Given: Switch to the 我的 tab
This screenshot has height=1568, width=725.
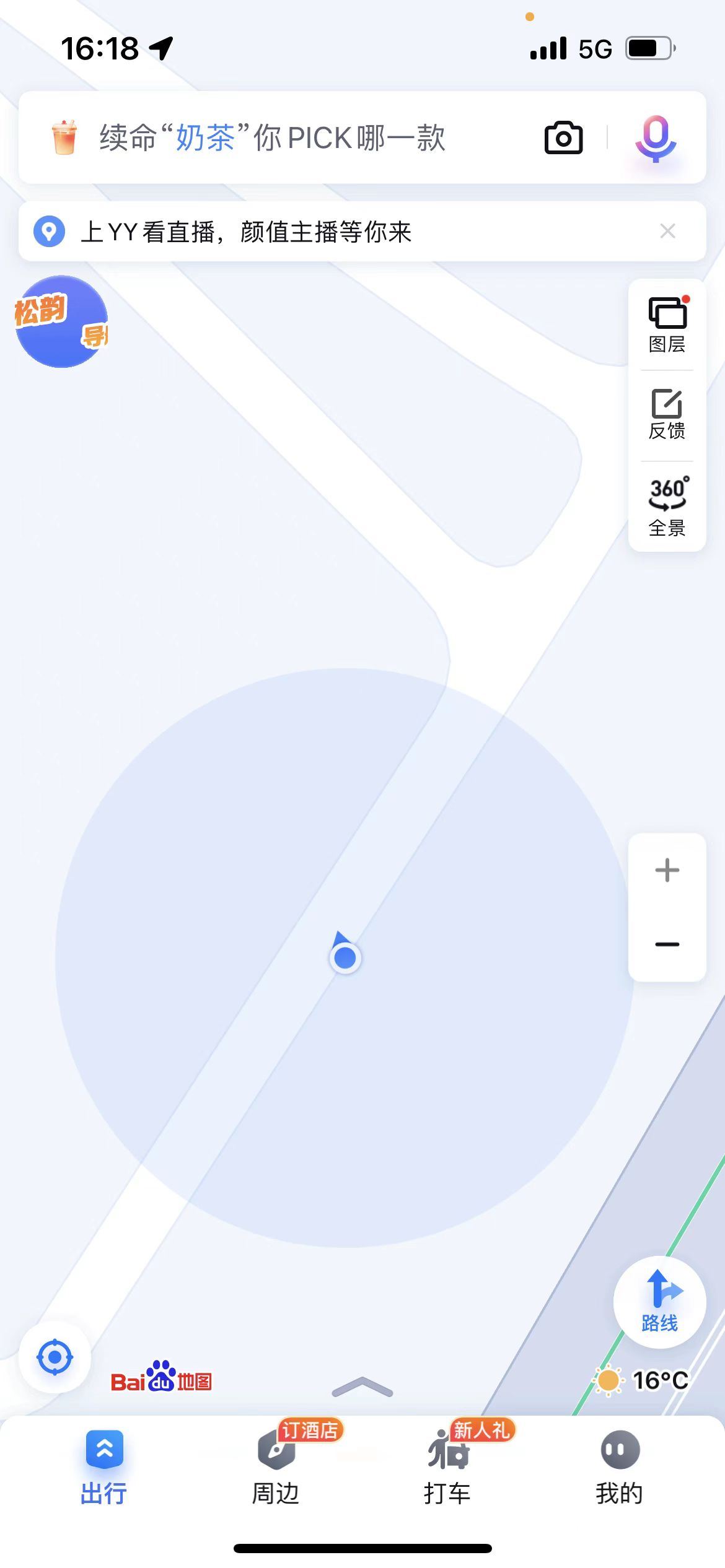Looking at the screenshot, I should 619,1468.
